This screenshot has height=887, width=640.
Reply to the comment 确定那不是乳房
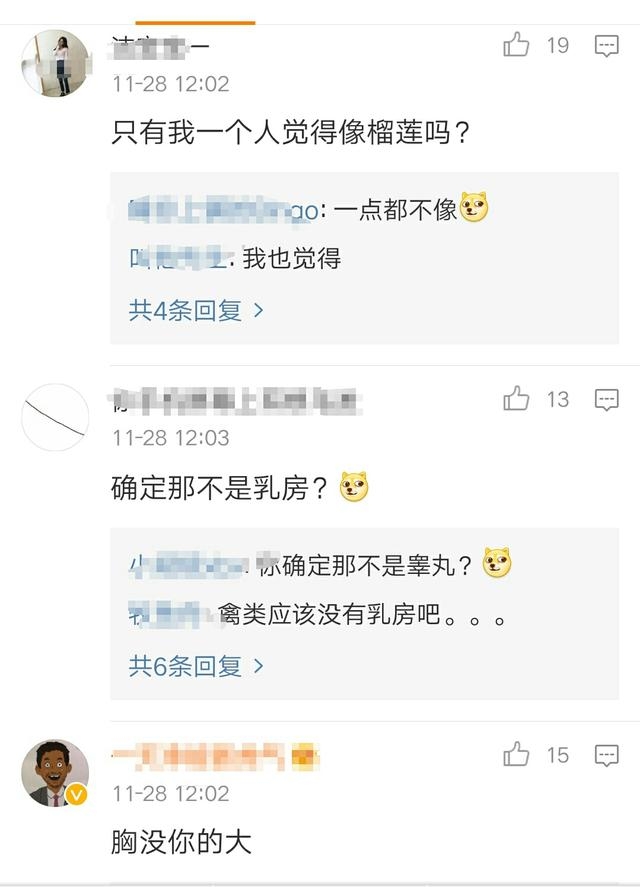[x=607, y=400]
